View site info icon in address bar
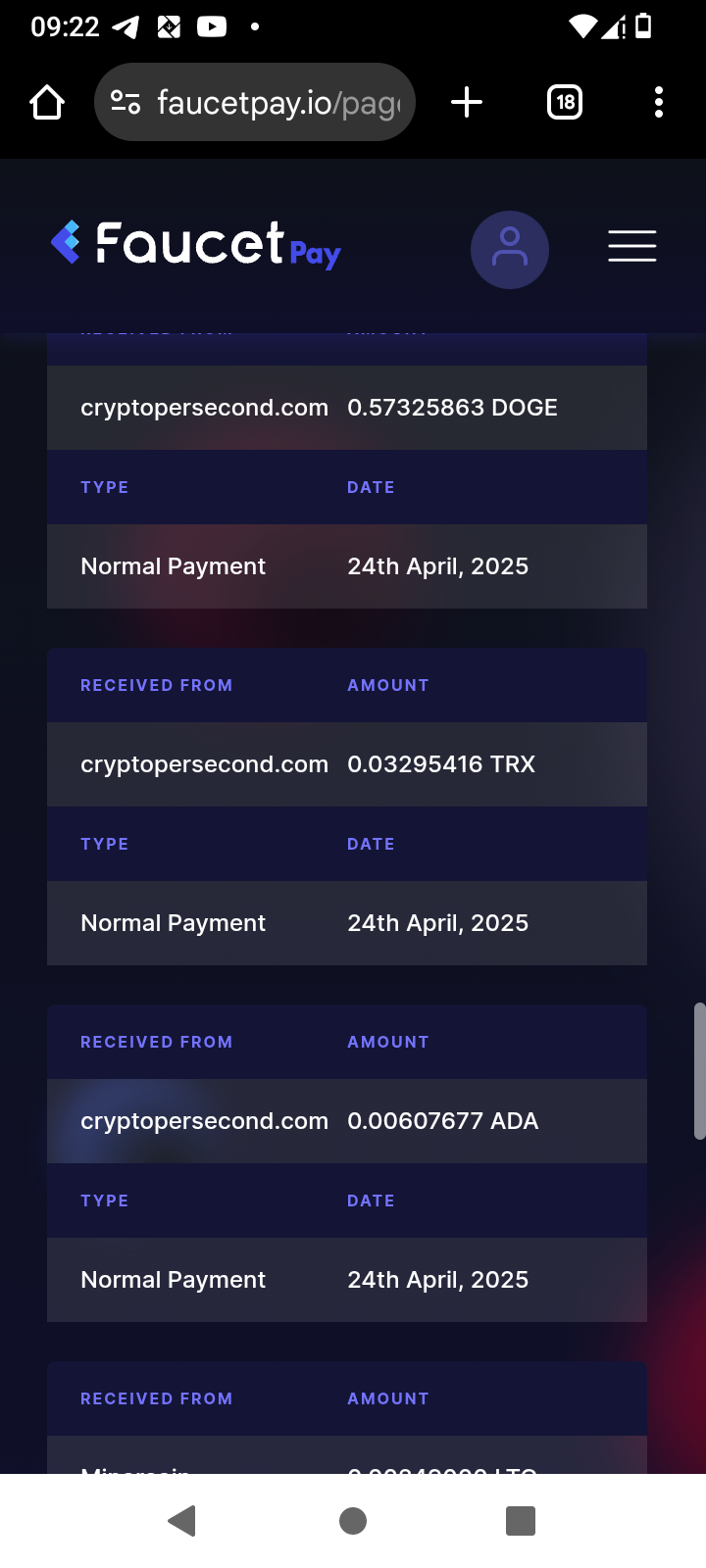 tap(126, 102)
